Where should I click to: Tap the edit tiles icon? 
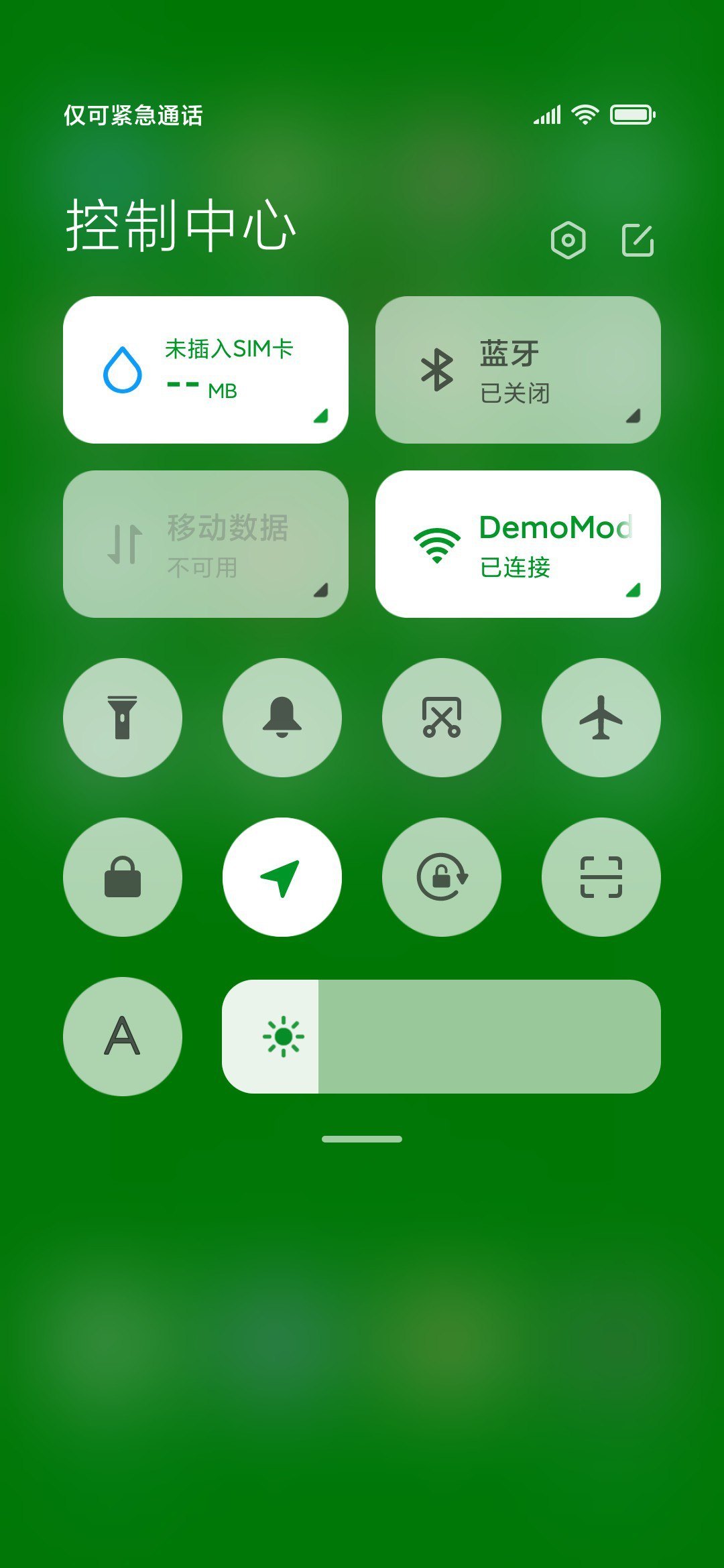[x=638, y=240]
